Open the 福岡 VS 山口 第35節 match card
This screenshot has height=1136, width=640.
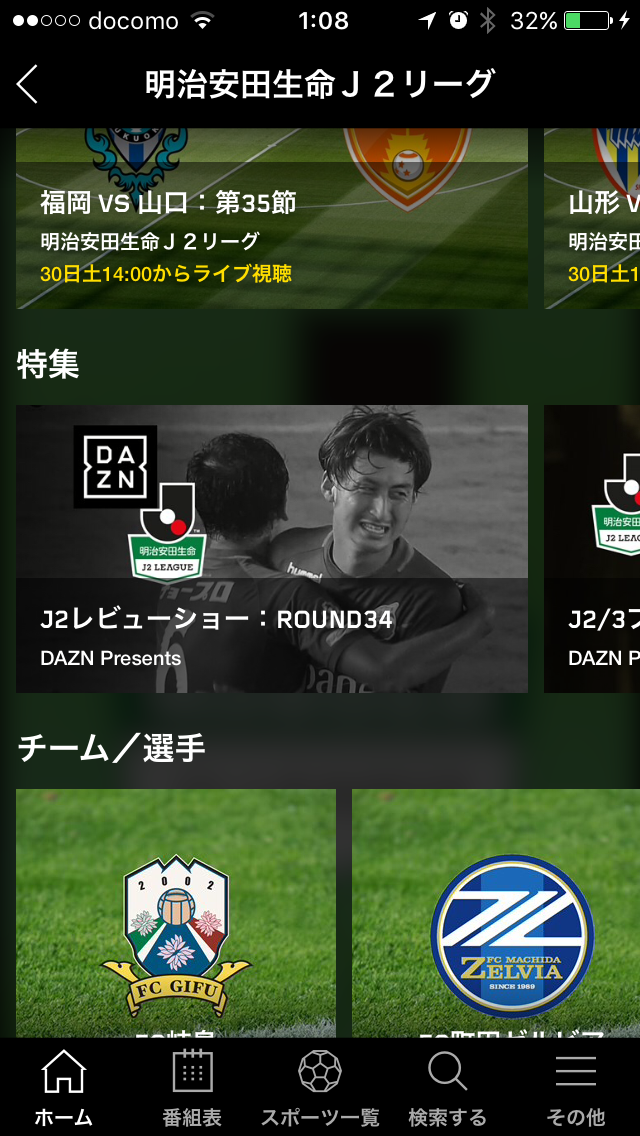click(x=271, y=220)
